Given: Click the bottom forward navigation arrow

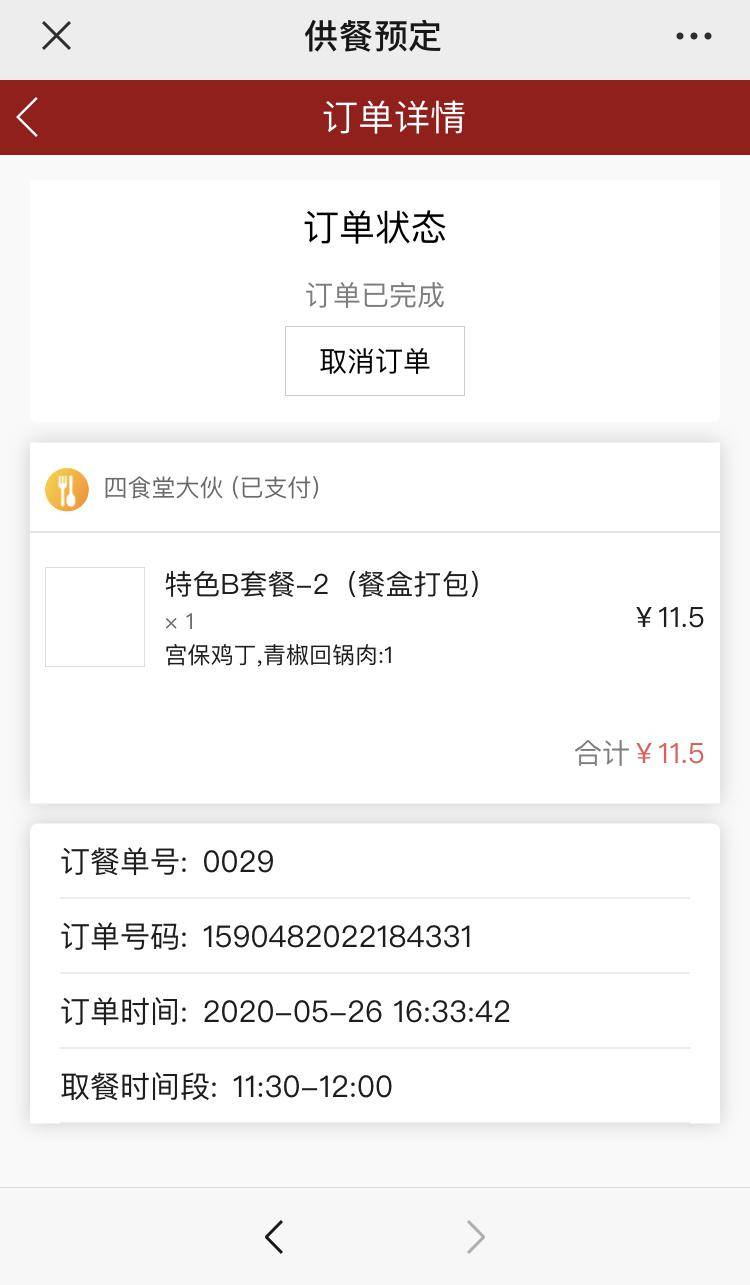Looking at the screenshot, I should [475, 1236].
